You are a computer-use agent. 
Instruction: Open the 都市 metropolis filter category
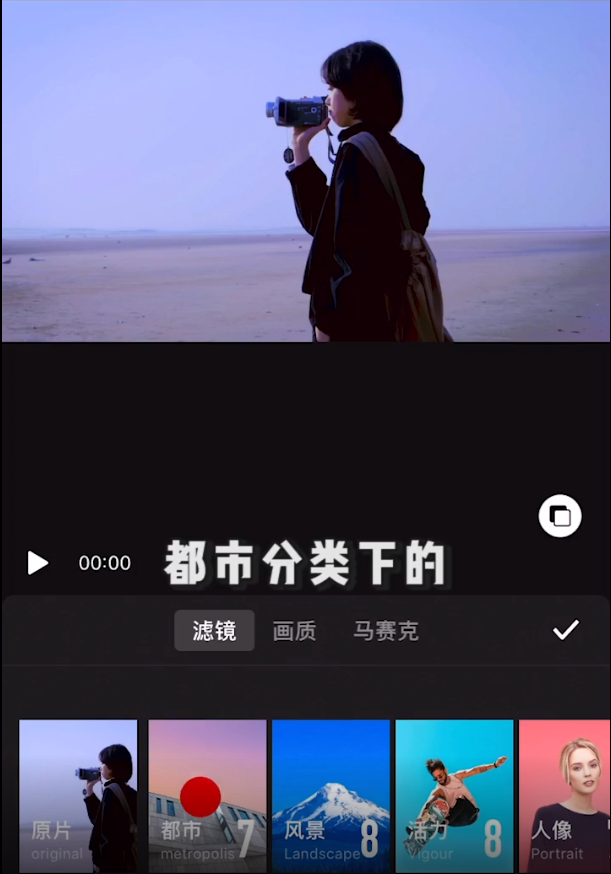pyautogui.click(x=207, y=795)
